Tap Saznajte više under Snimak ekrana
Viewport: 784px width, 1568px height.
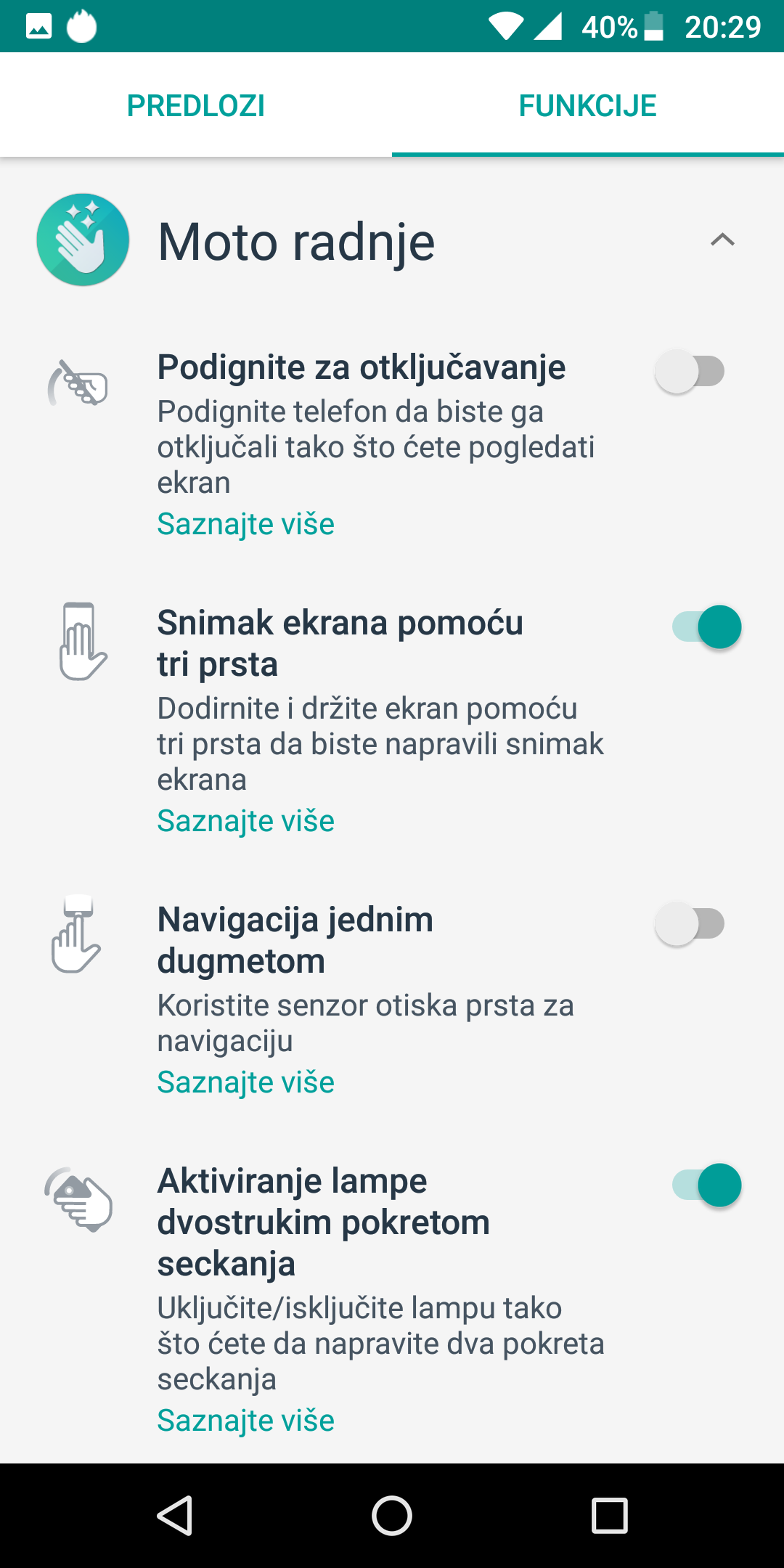(x=245, y=821)
